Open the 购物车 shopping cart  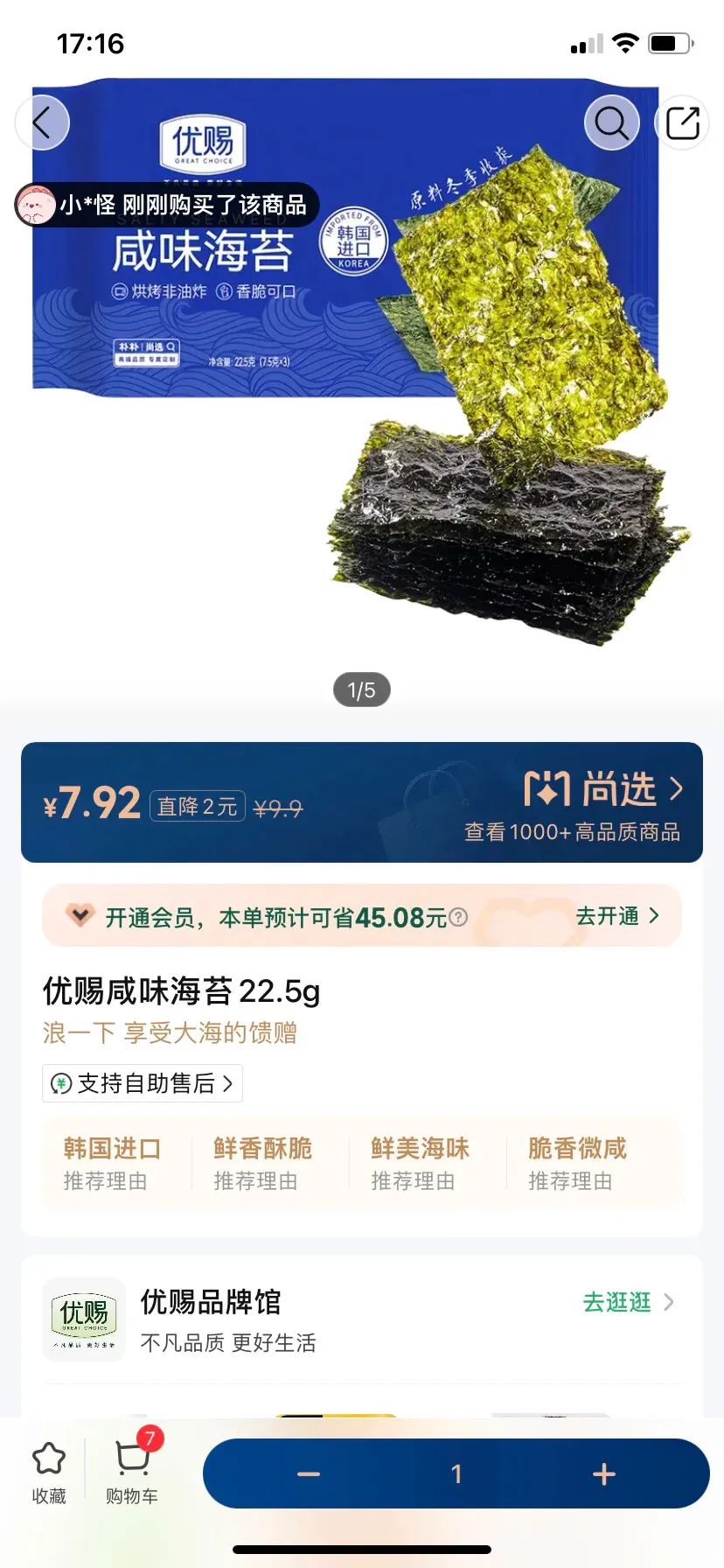pos(132,1472)
